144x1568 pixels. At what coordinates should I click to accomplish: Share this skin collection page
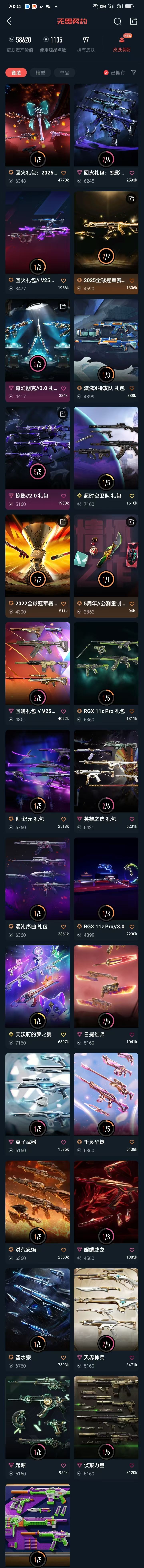134,21
